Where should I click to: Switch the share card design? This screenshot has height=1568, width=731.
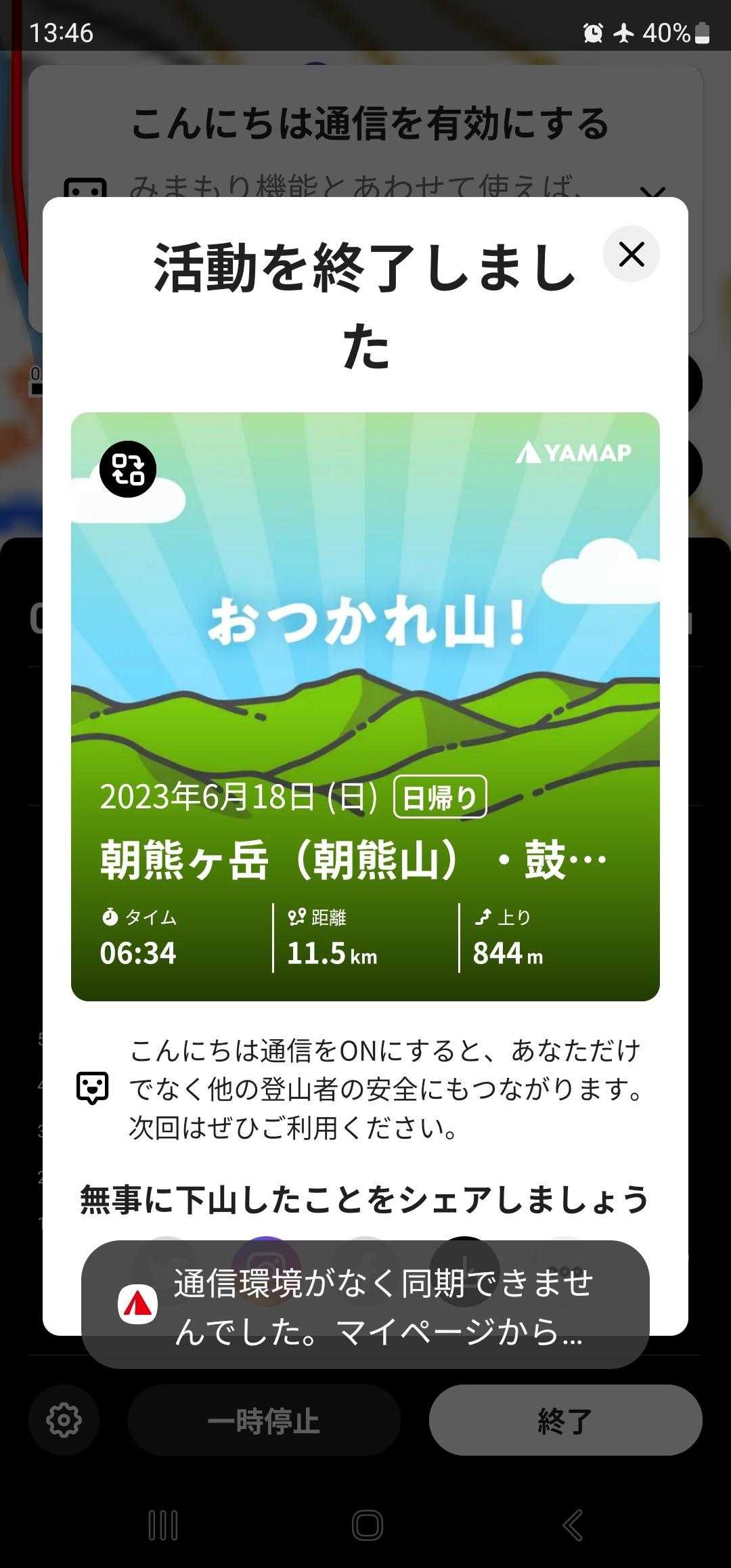(128, 469)
